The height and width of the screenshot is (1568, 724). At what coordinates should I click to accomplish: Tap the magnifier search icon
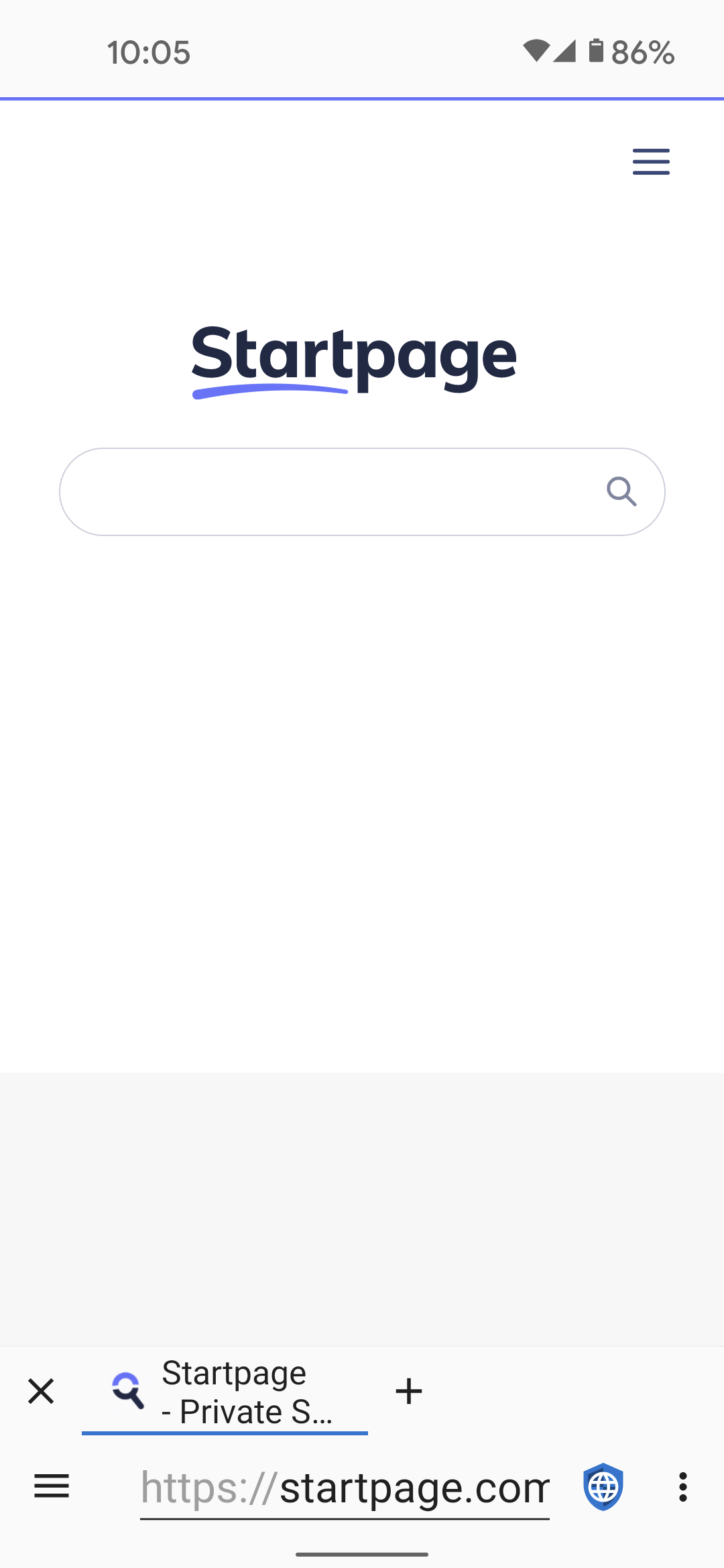point(621,492)
